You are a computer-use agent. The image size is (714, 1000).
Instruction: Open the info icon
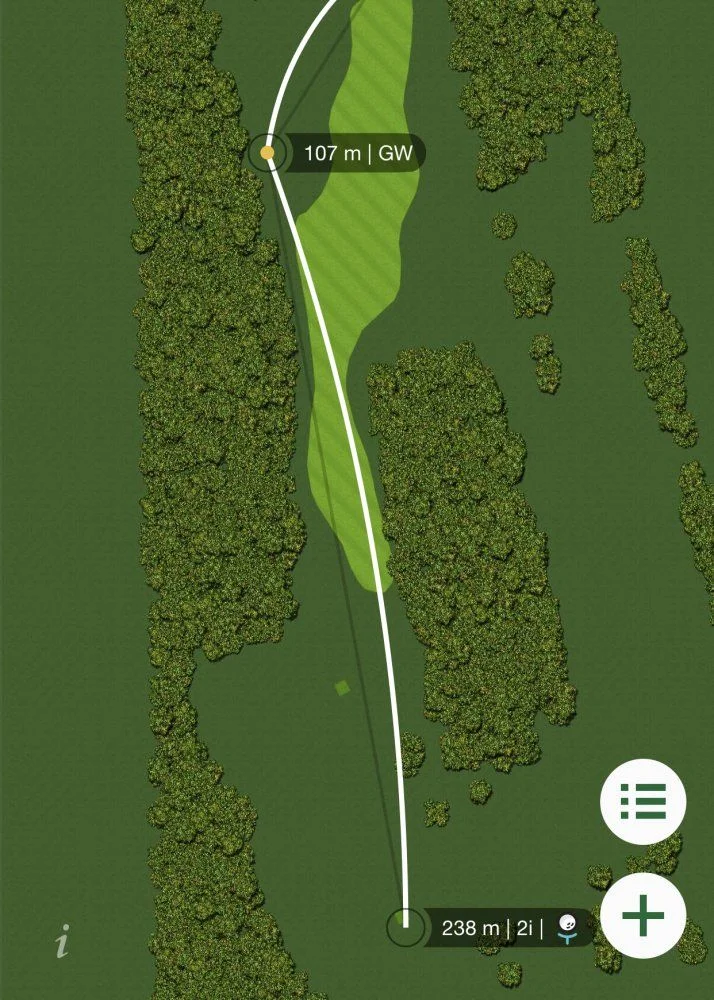pyautogui.click(x=64, y=941)
